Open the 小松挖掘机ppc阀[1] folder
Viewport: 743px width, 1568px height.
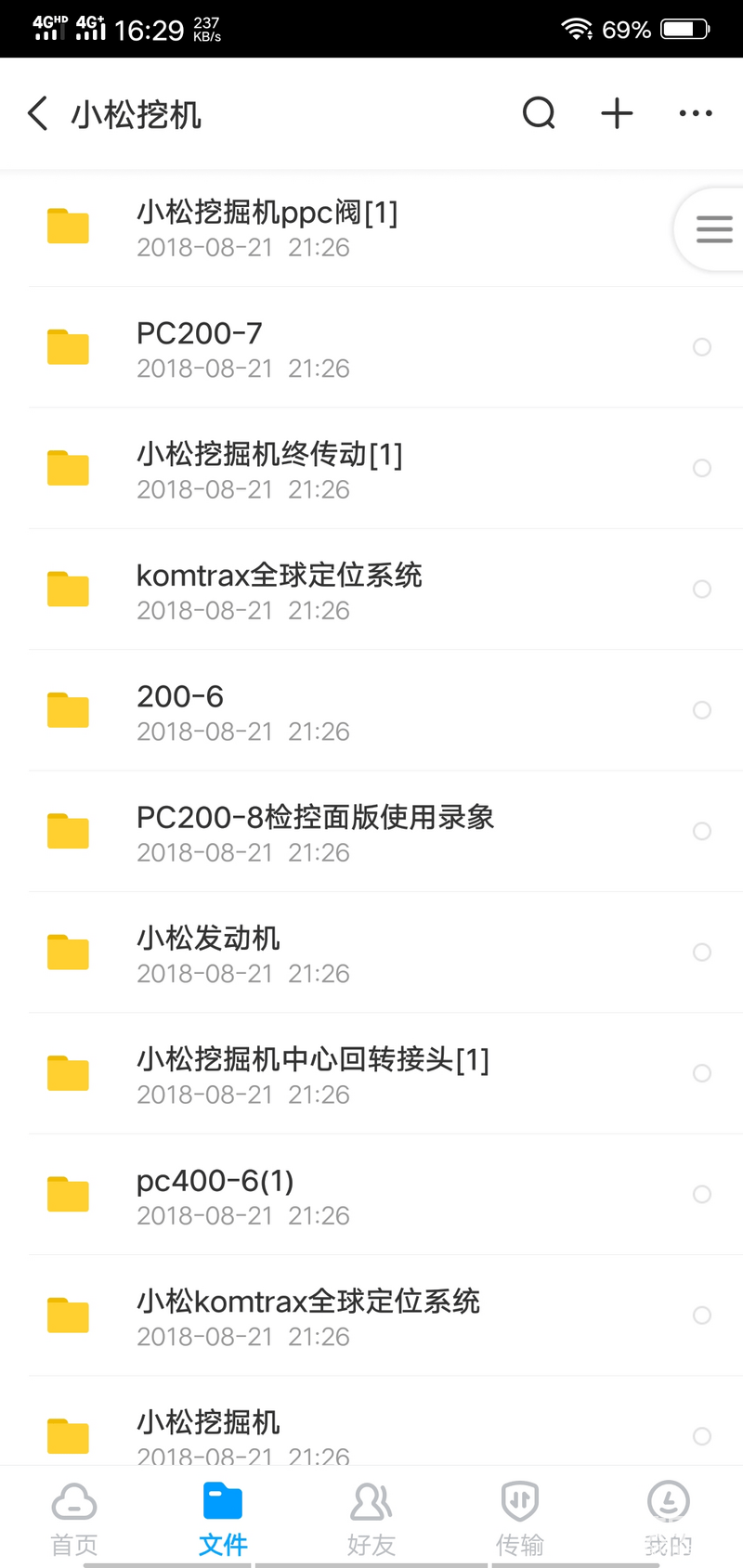(x=267, y=228)
